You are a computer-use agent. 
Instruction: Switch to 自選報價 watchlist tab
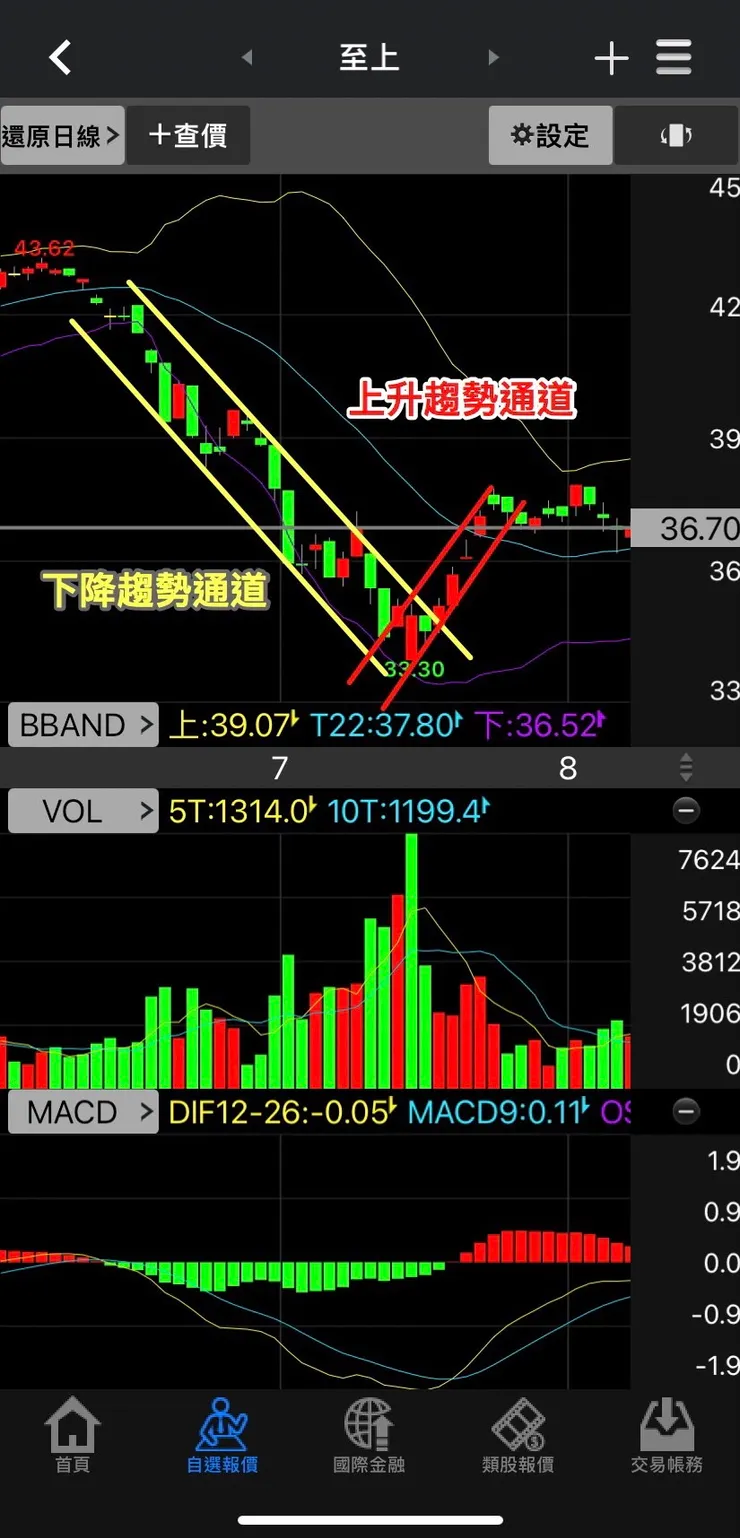(x=222, y=1438)
